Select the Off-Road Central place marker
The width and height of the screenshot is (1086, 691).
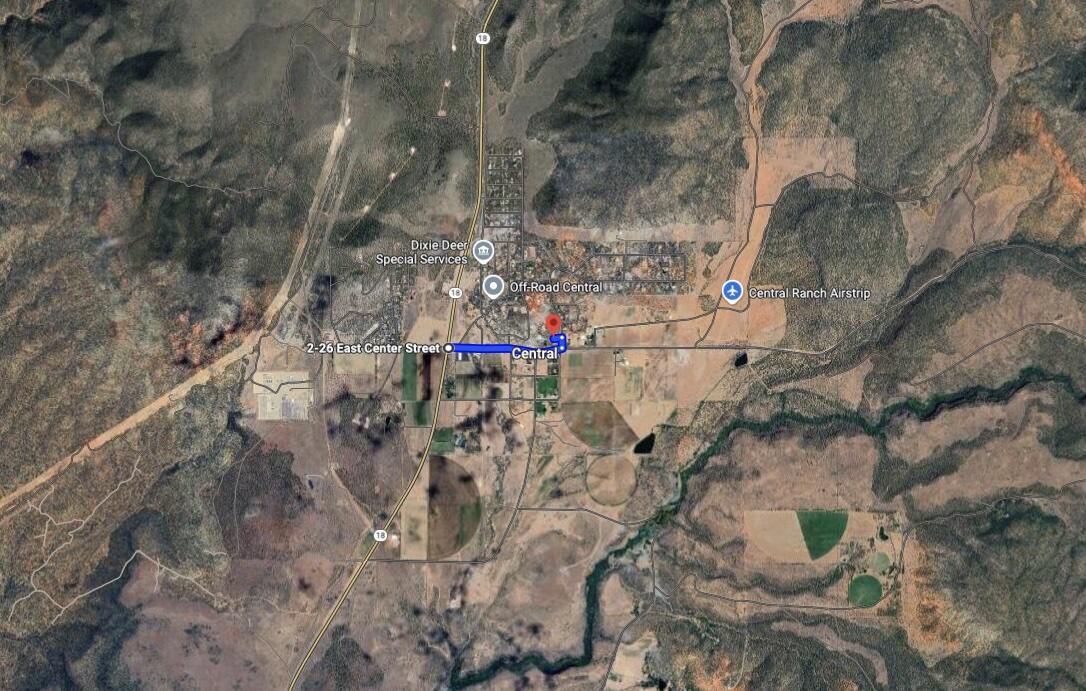point(493,287)
